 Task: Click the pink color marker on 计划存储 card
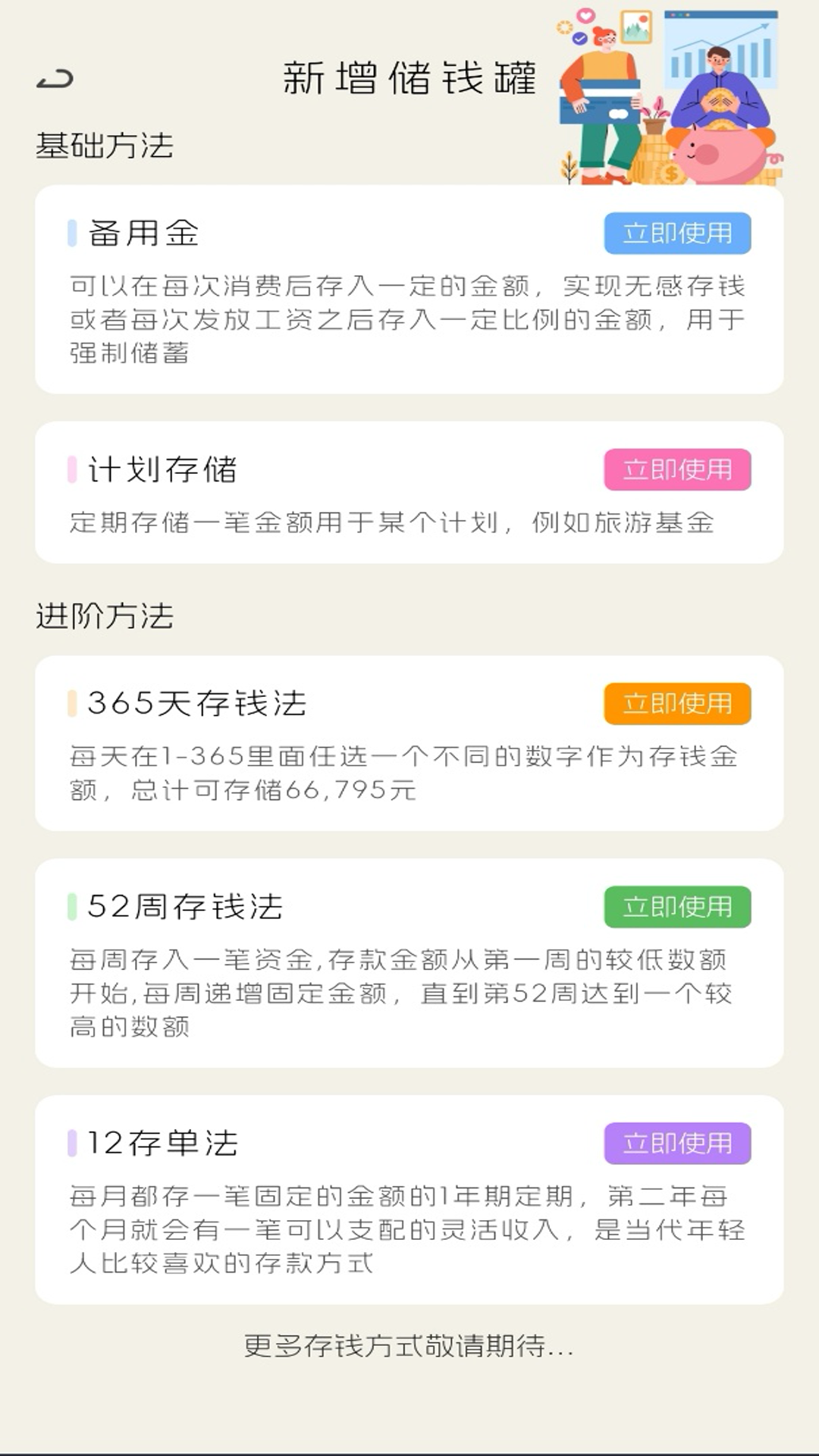tap(73, 470)
